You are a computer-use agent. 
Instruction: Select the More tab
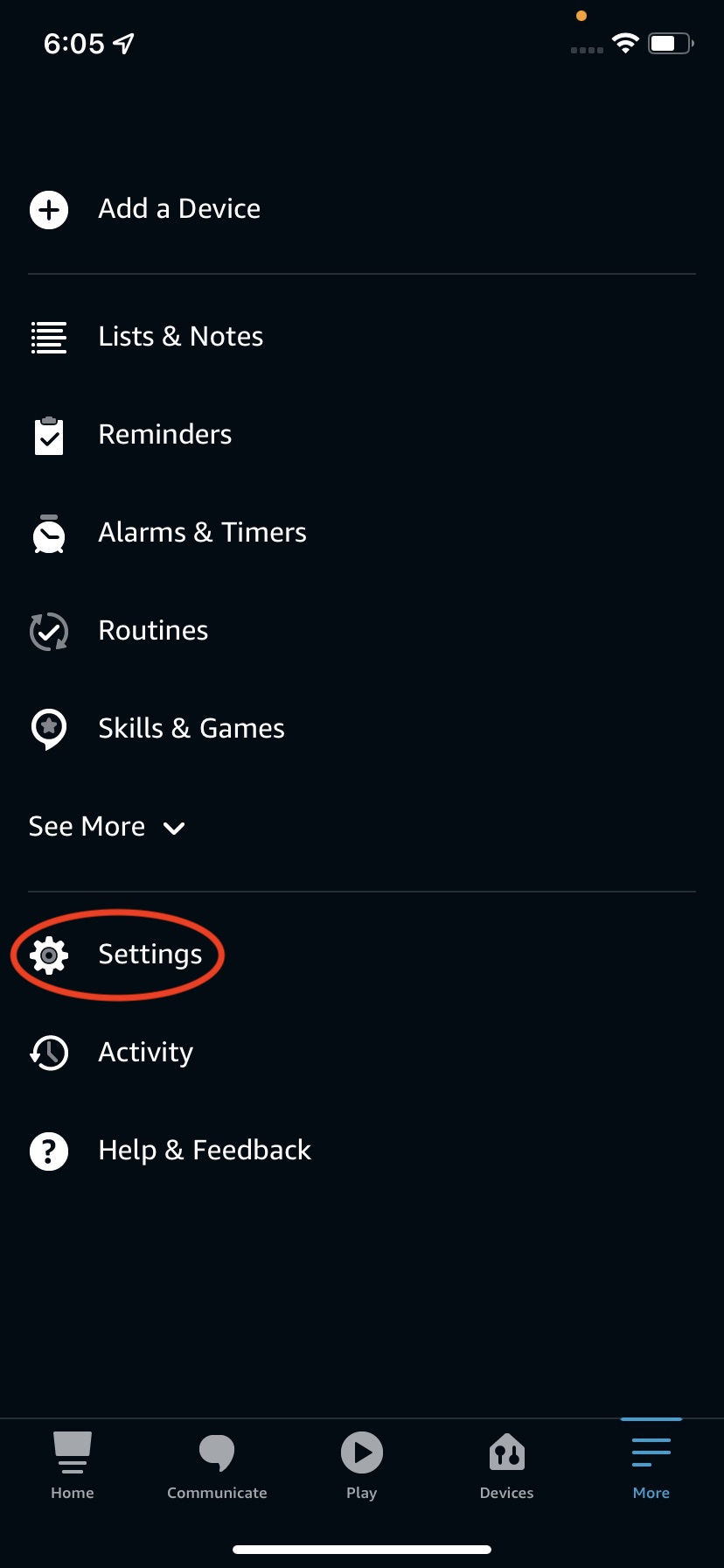pyautogui.click(x=651, y=1466)
